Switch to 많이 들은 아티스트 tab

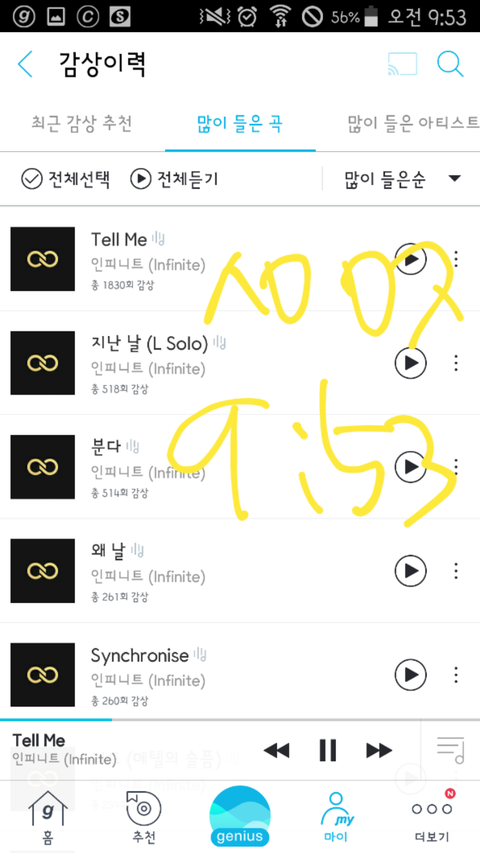[x=413, y=124]
